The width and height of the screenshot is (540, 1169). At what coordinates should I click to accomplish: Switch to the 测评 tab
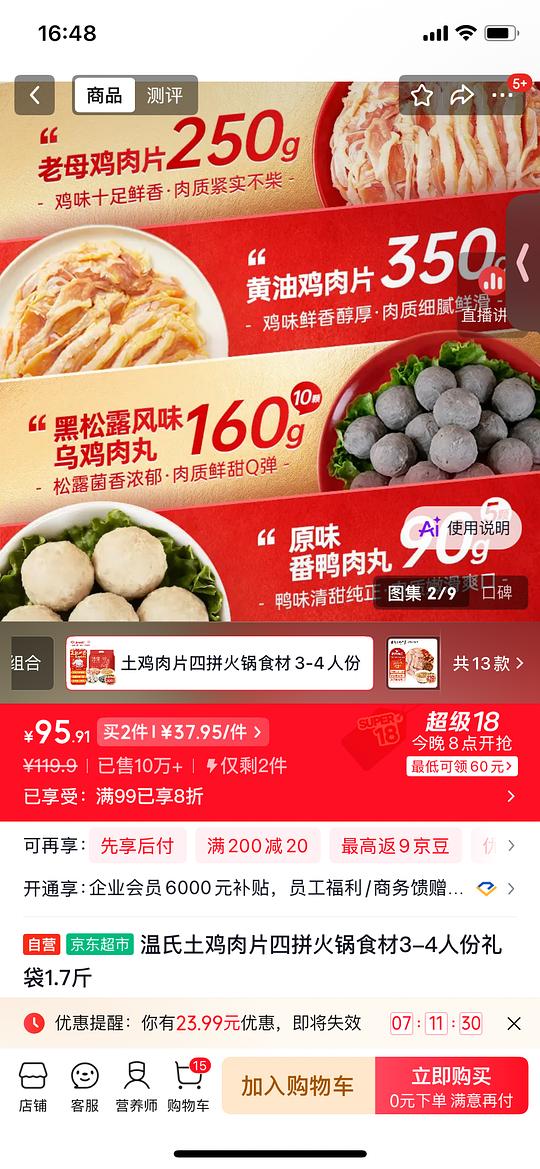tap(164, 95)
